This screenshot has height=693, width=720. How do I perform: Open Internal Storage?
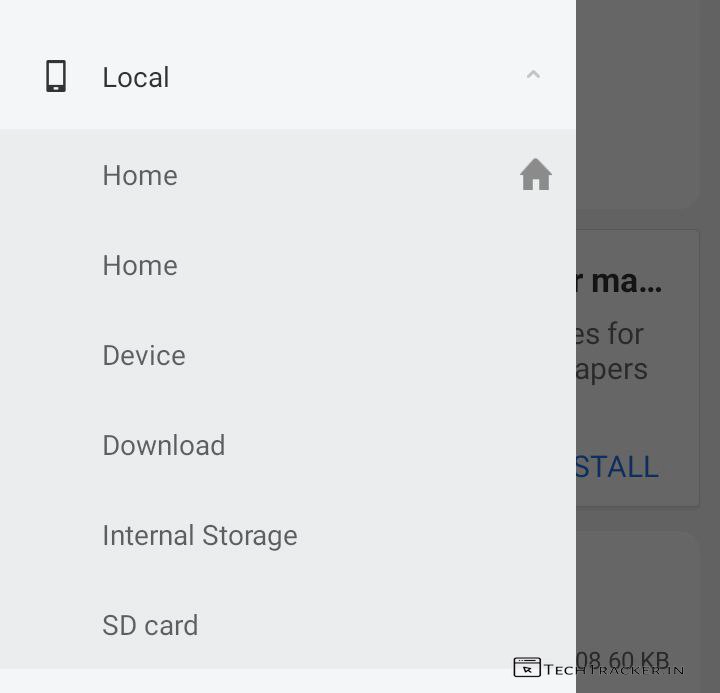pos(200,536)
